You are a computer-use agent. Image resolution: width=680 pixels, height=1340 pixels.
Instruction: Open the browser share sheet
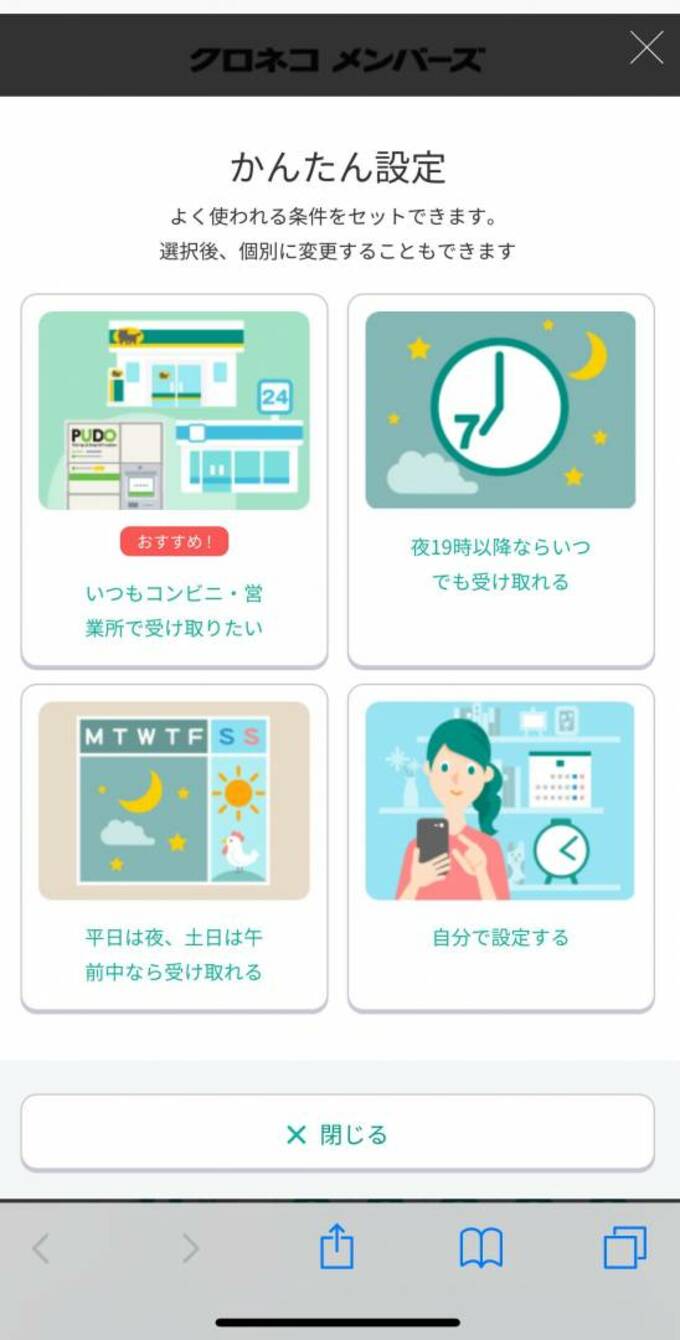point(337,1248)
